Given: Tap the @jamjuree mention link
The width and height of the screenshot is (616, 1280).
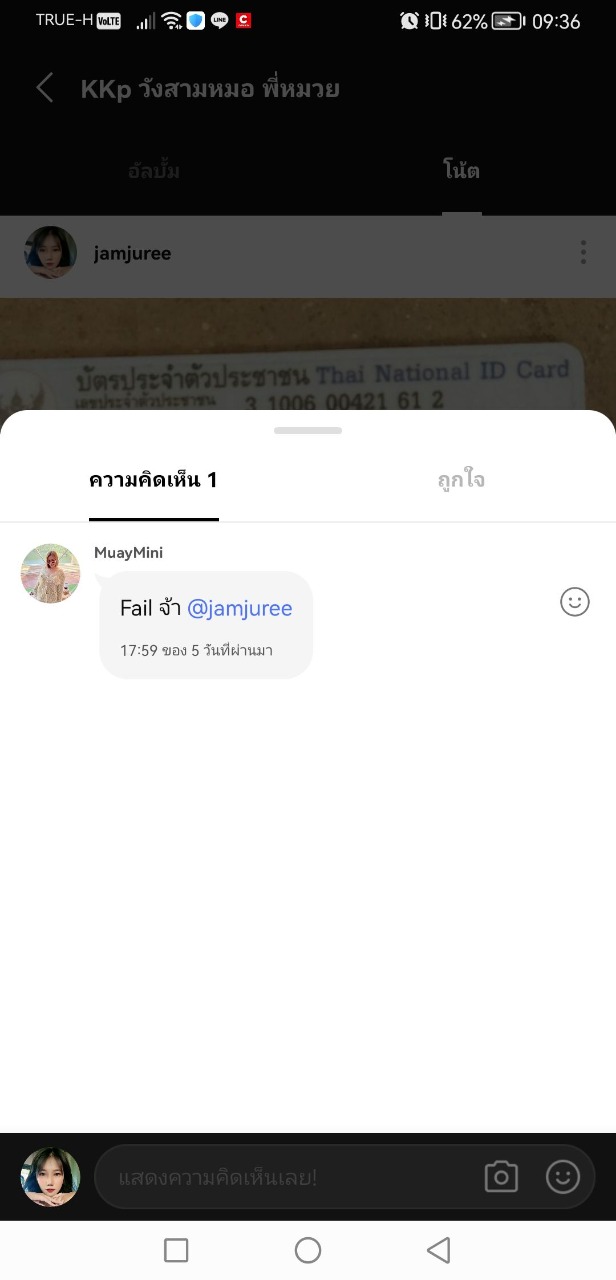Looking at the screenshot, I should coord(240,609).
